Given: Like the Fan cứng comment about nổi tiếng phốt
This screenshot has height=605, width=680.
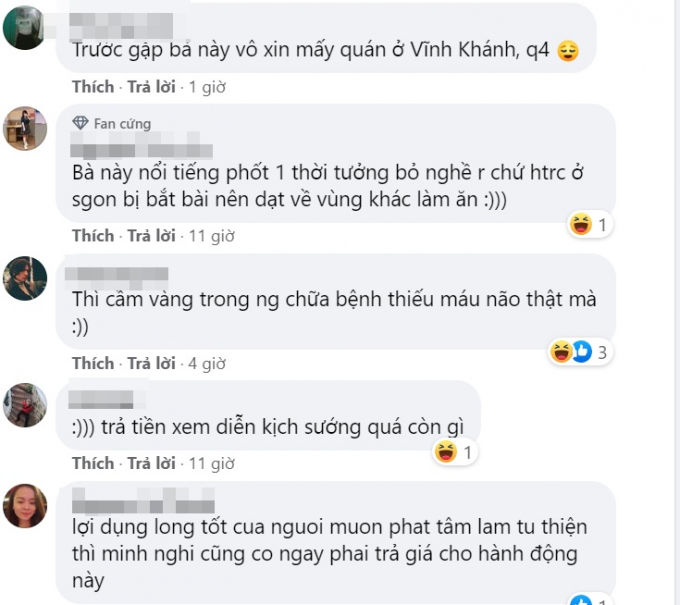Looking at the screenshot, I should tap(93, 236).
